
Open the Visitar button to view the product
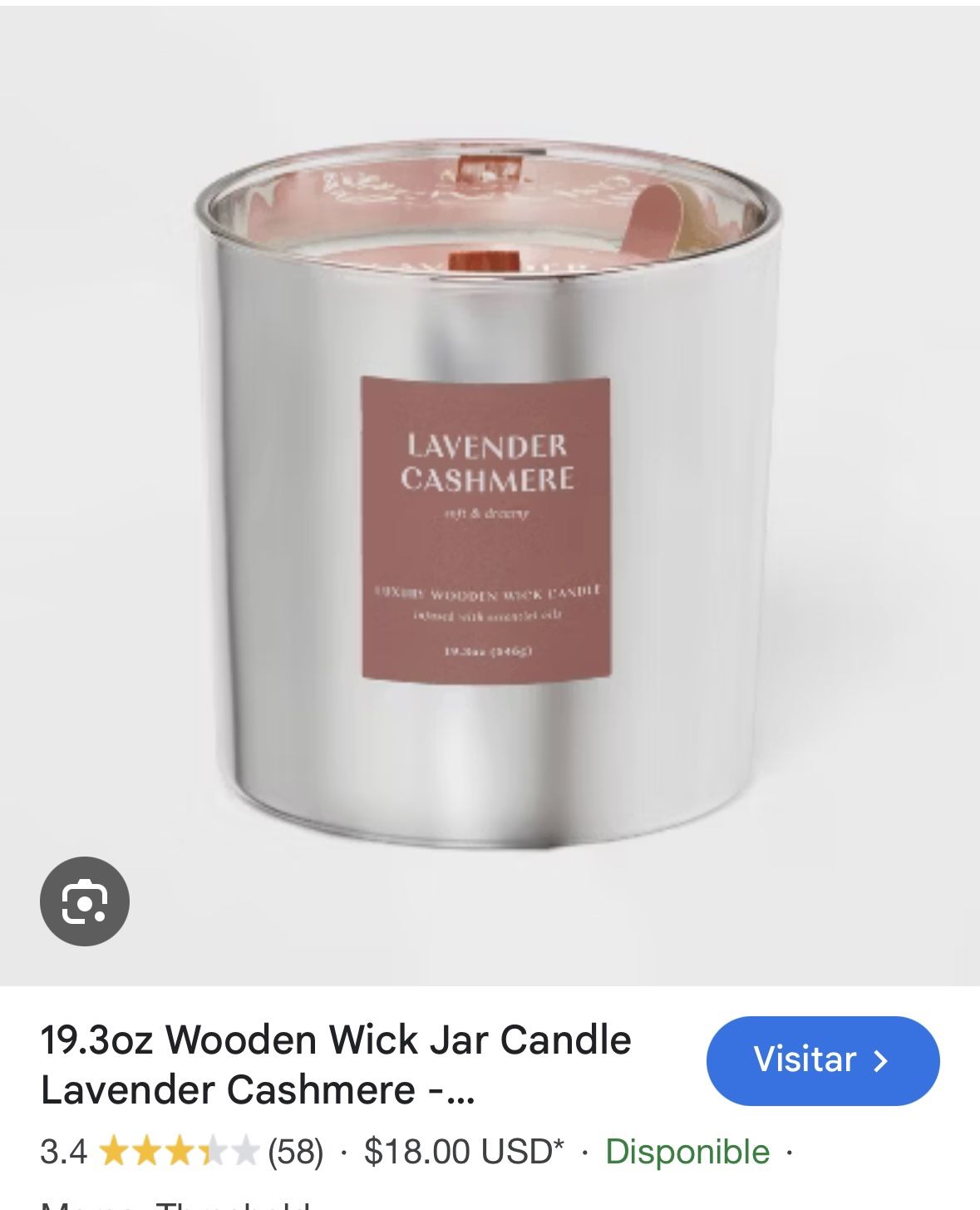(823, 1060)
